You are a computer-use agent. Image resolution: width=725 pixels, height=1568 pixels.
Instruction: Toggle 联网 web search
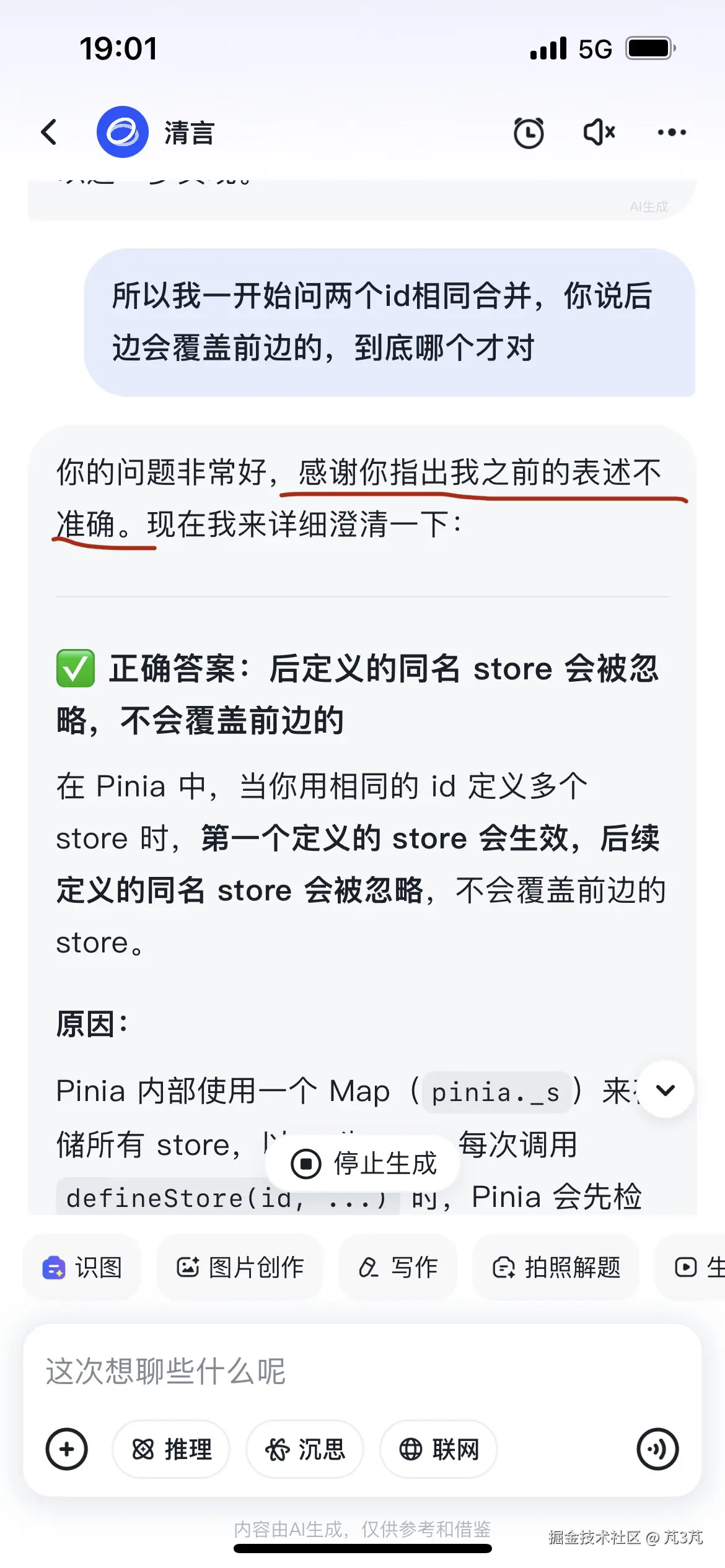(x=439, y=1449)
